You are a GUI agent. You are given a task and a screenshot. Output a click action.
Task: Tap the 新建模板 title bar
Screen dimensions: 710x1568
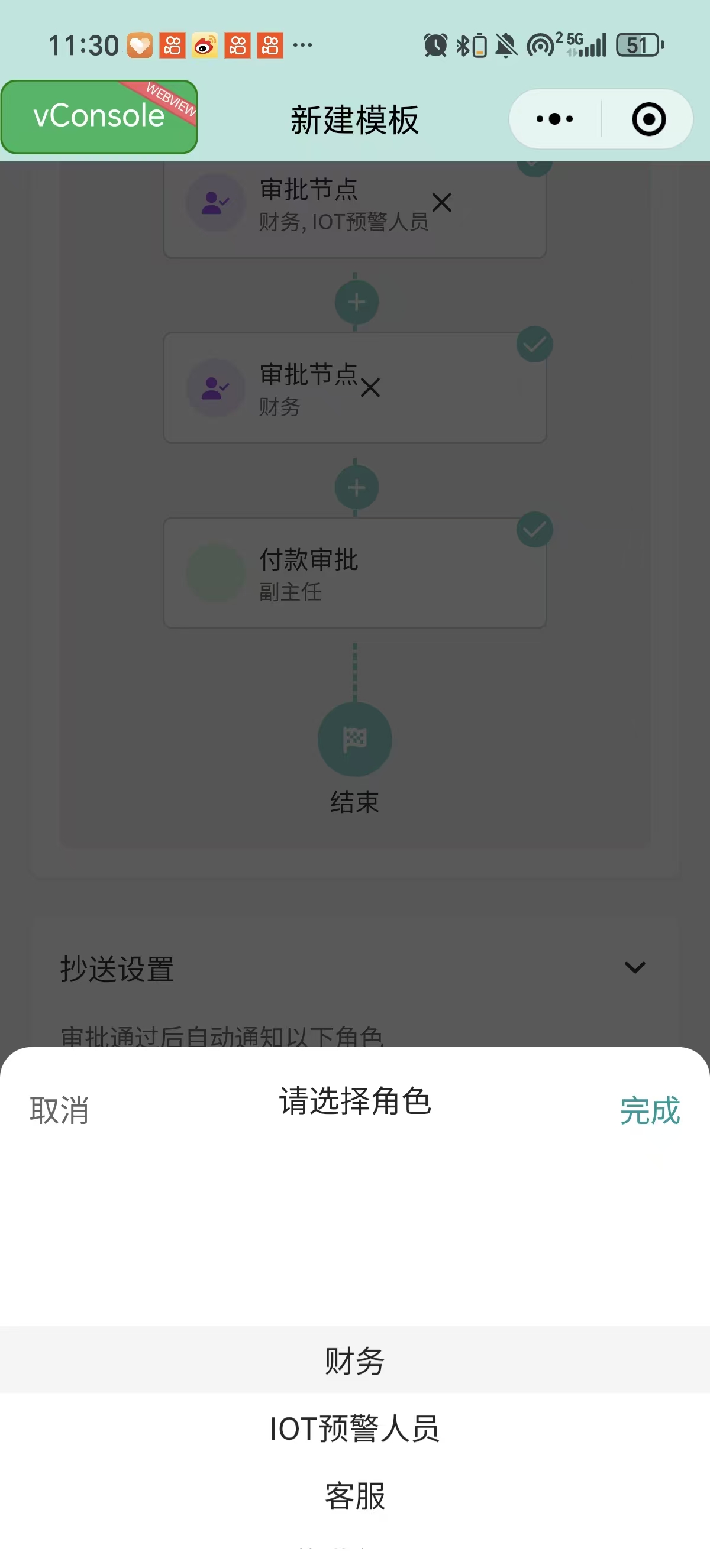(355, 120)
